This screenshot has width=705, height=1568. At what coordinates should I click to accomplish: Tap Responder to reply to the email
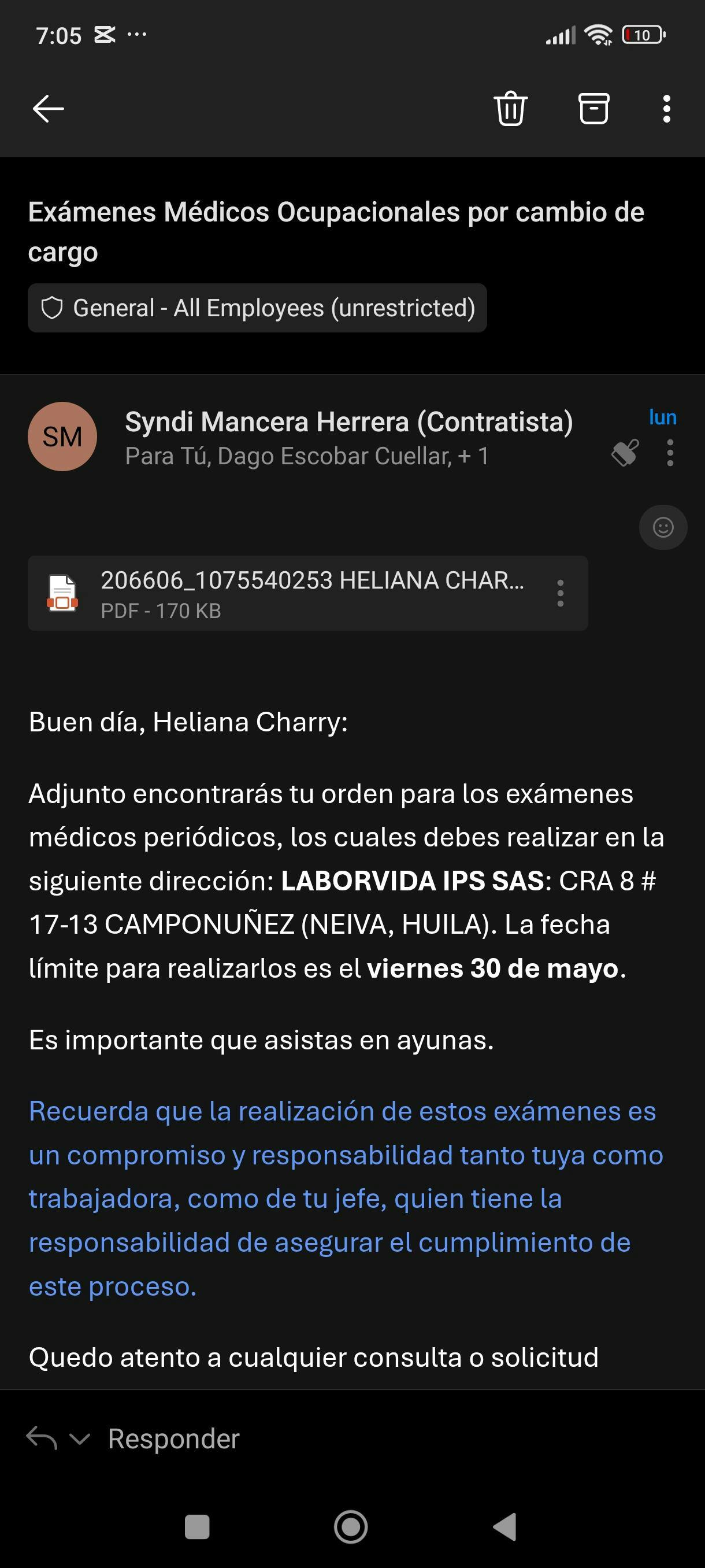click(x=173, y=1439)
